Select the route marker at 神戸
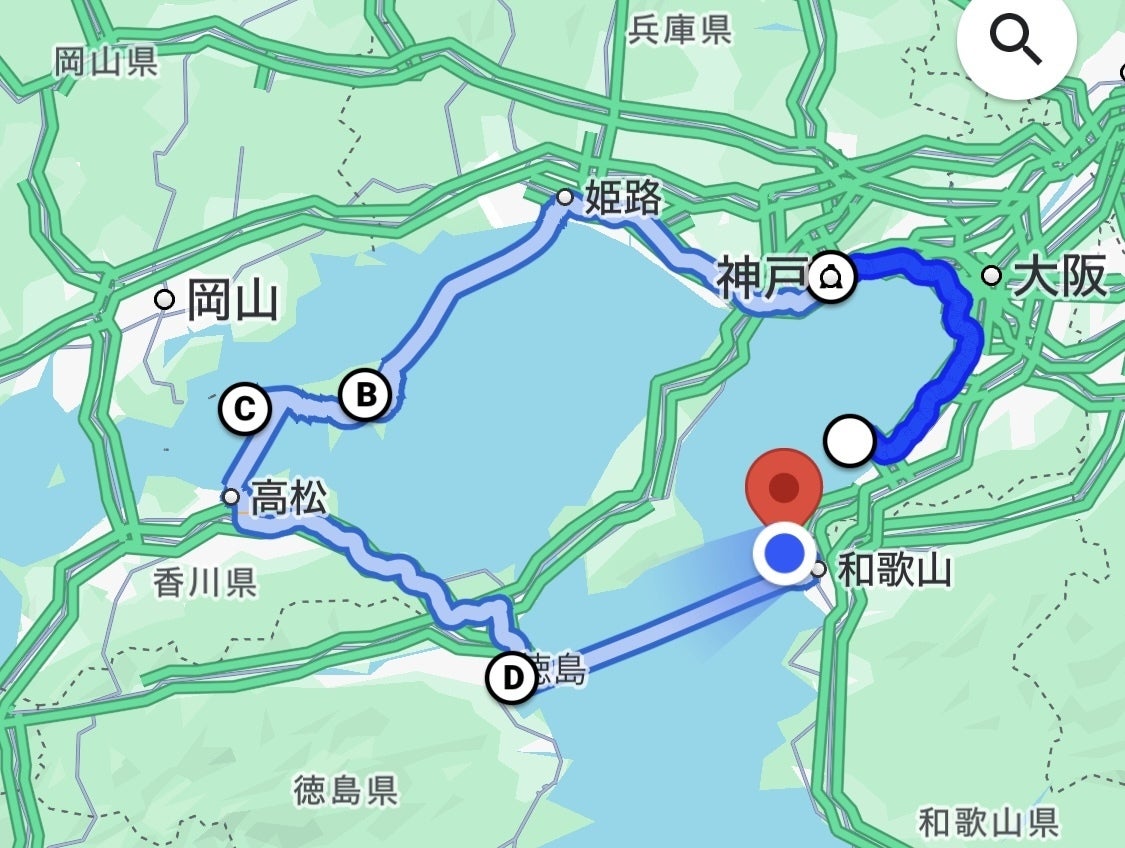The width and height of the screenshot is (1125, 848). (830, 277)
